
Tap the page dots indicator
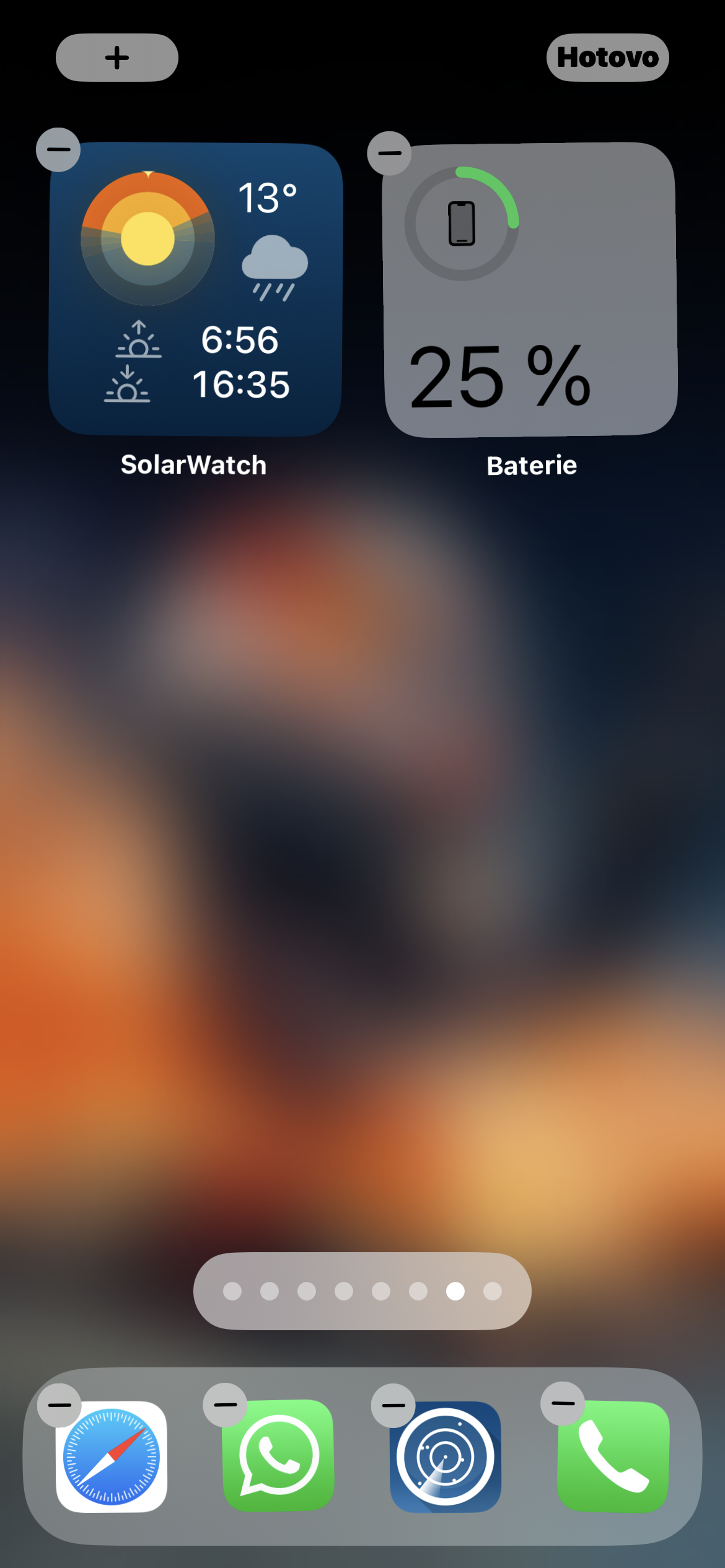click(x=362, y=1291)
